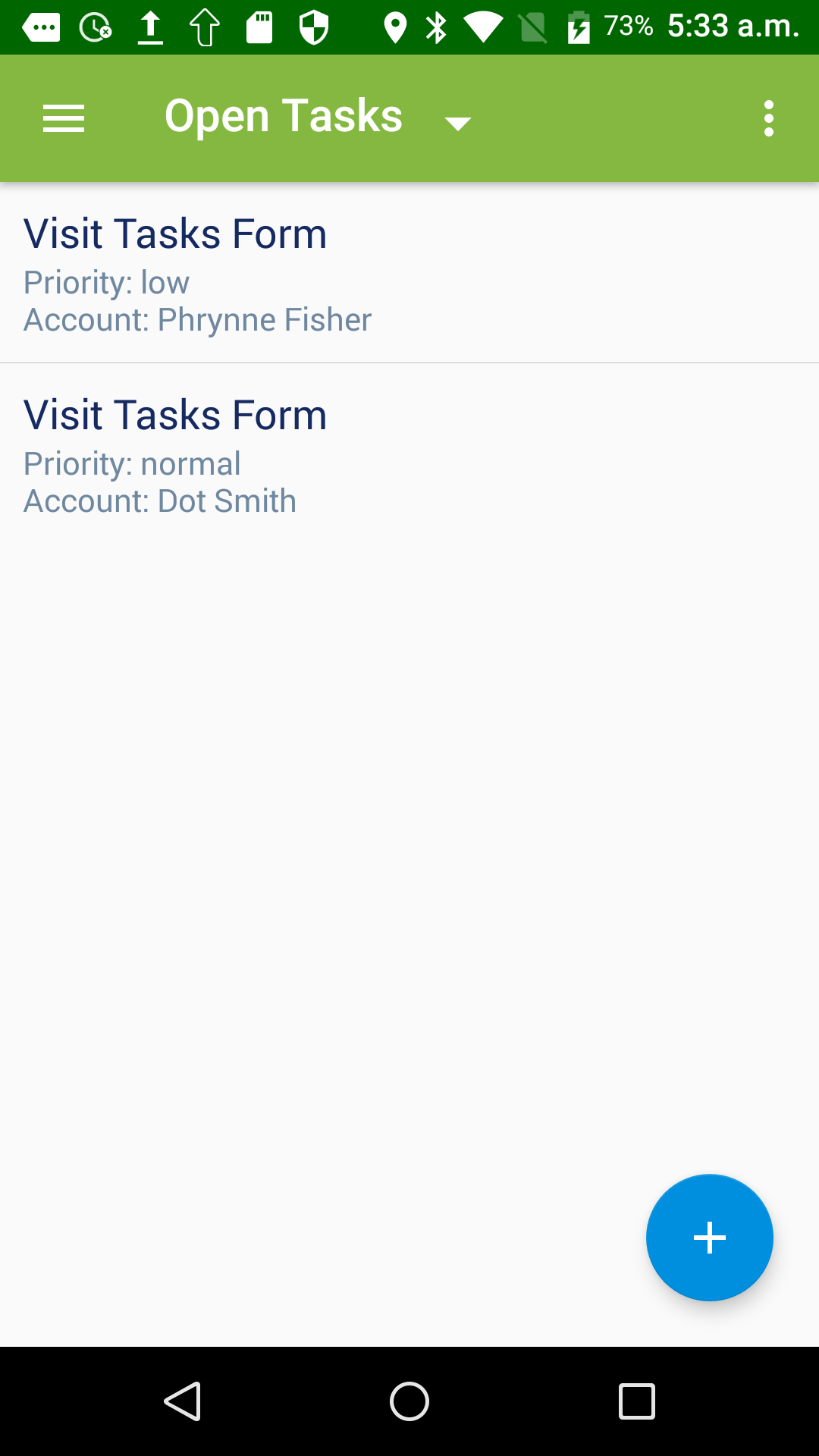This screenshot has height=1456, width=819.
Task: Add a new task
Action: click(709, 1238)
